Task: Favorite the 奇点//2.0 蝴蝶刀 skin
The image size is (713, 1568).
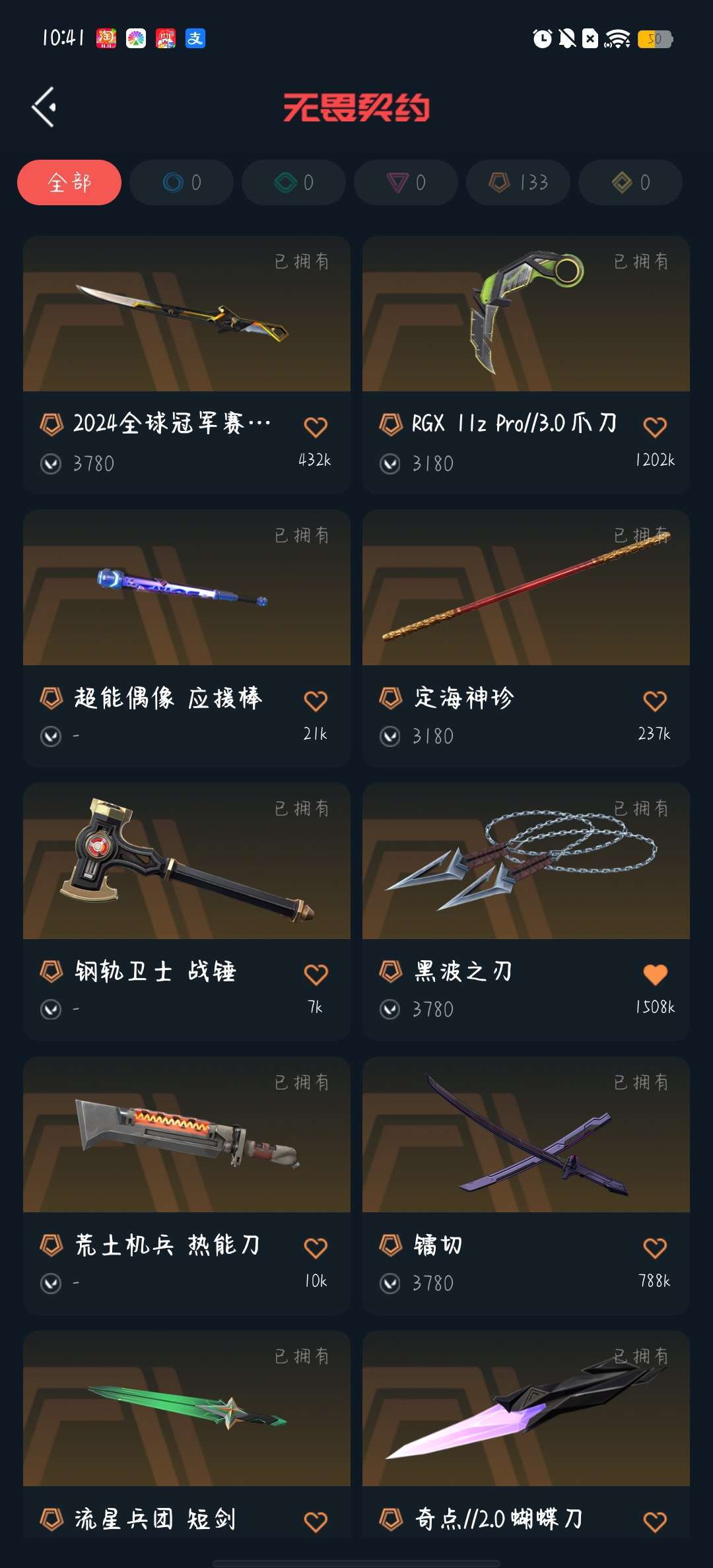Action: [654, 1522]
